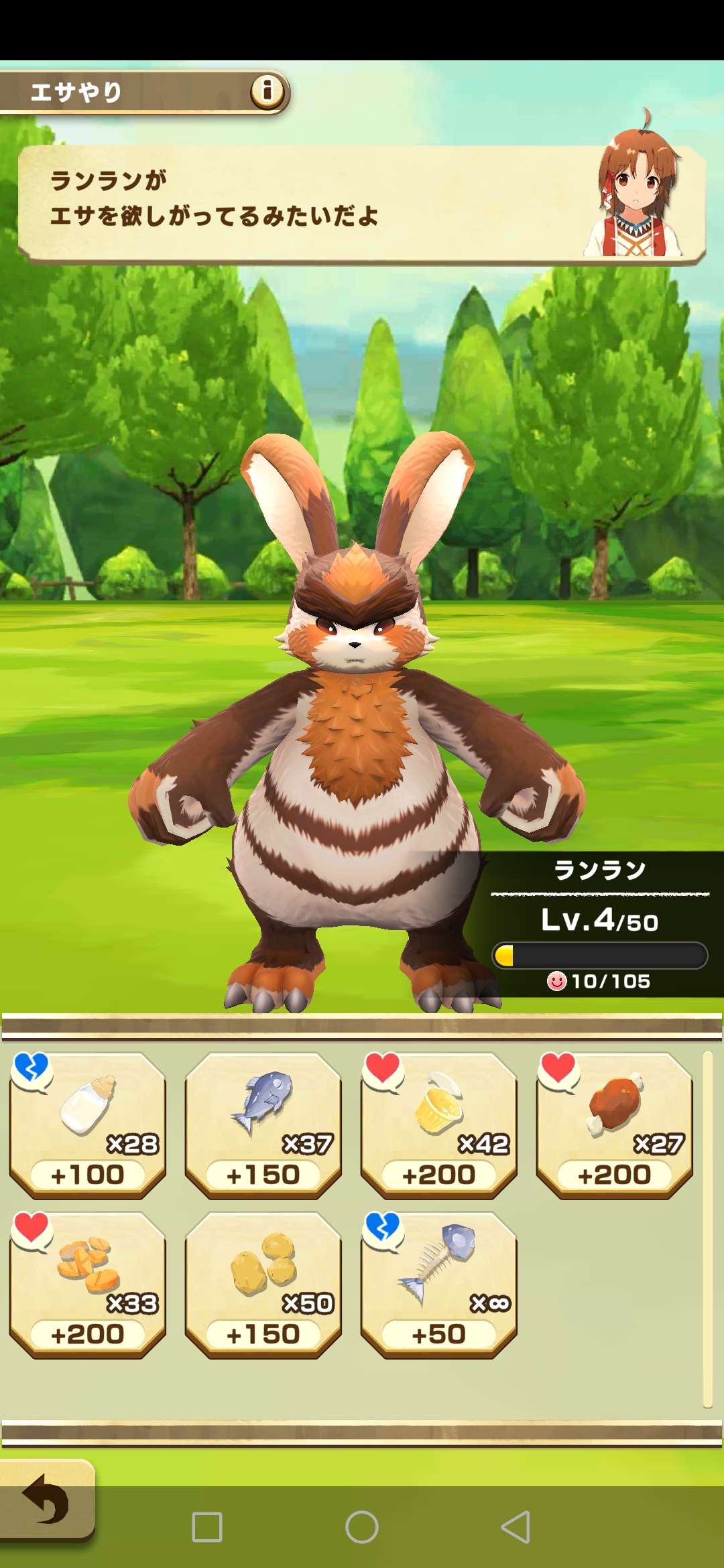Image resolution: width=724 pixels, height=1568 pixels.
Task: Open recent apps from navigation bar
Action: (x=207, y=1527)
